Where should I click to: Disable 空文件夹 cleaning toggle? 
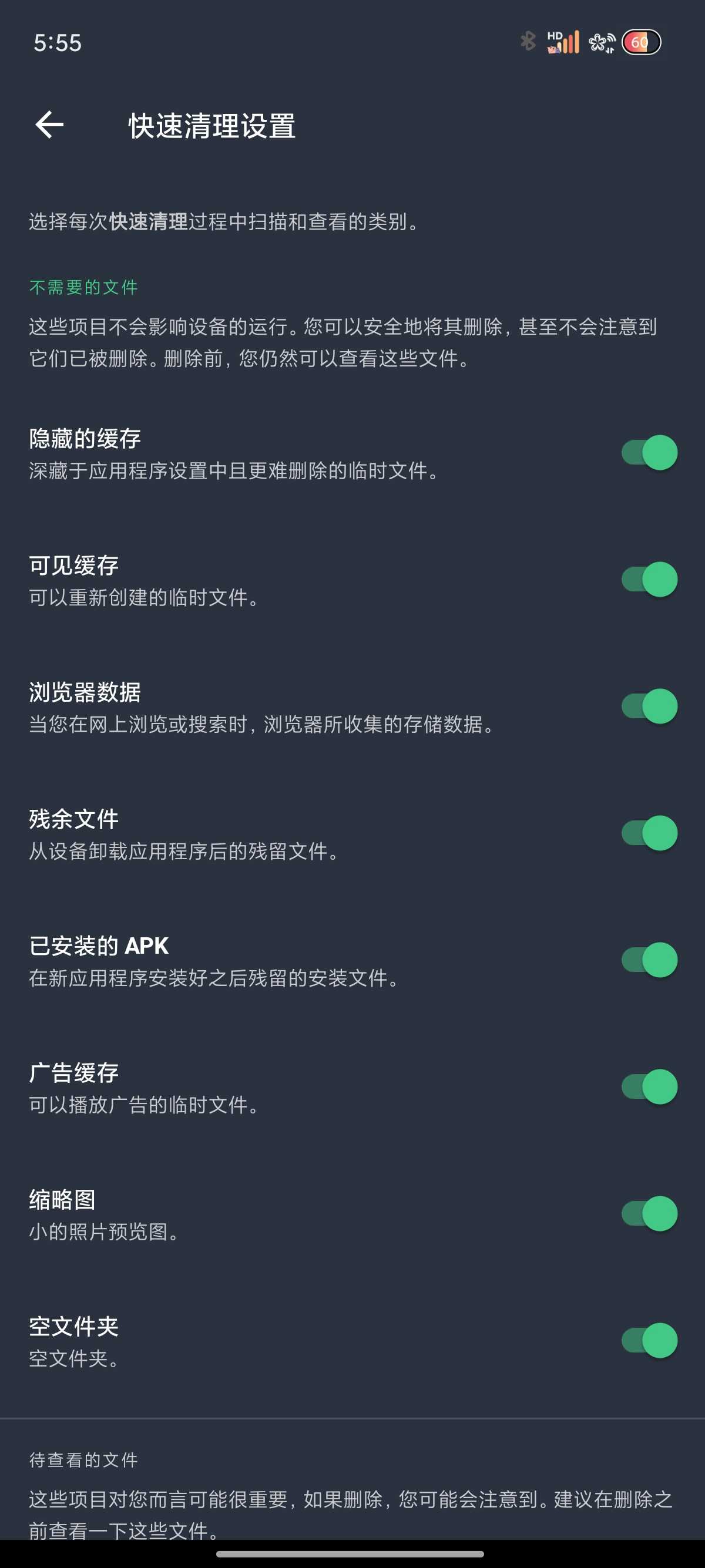[649, 1340]
